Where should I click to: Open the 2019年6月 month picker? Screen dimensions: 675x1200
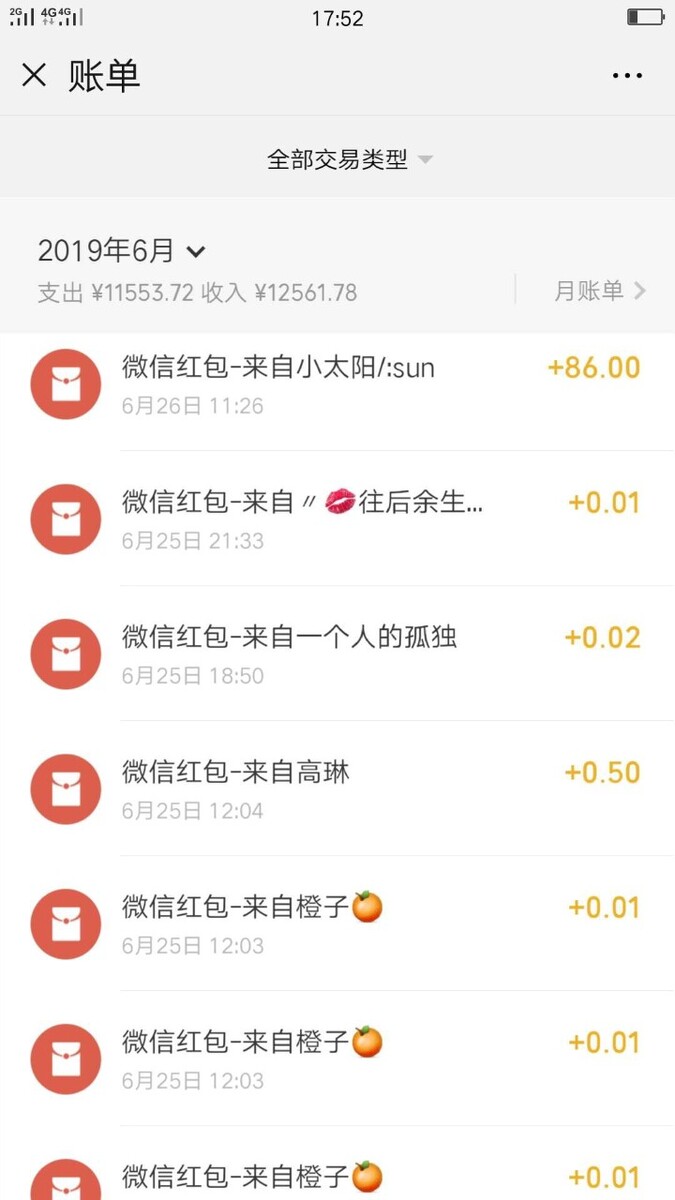click(121, 250)
